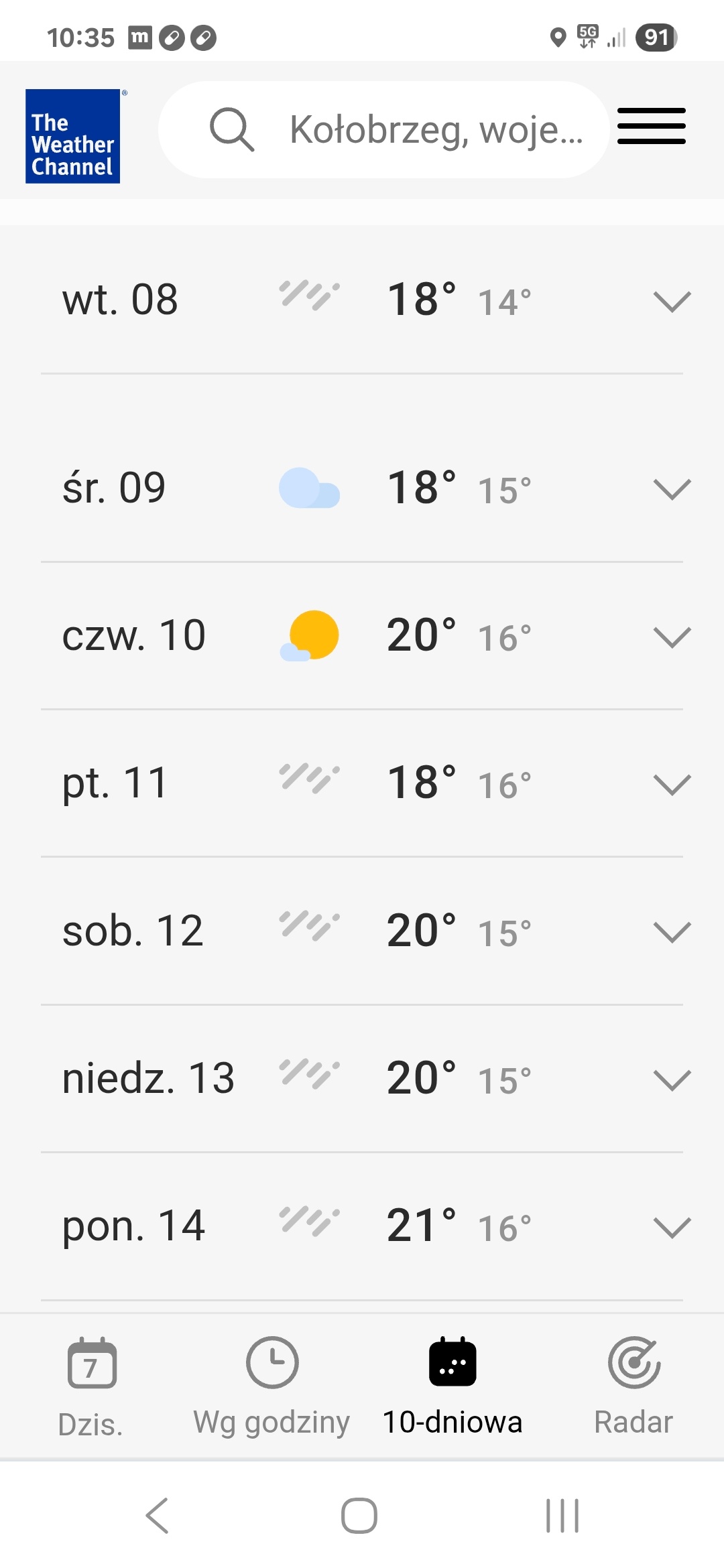Expand the forecast for wt. 08
Image resolution: width=724 pixels, height=1568 pixels.
pyautogui.click(x=672, y=302)
